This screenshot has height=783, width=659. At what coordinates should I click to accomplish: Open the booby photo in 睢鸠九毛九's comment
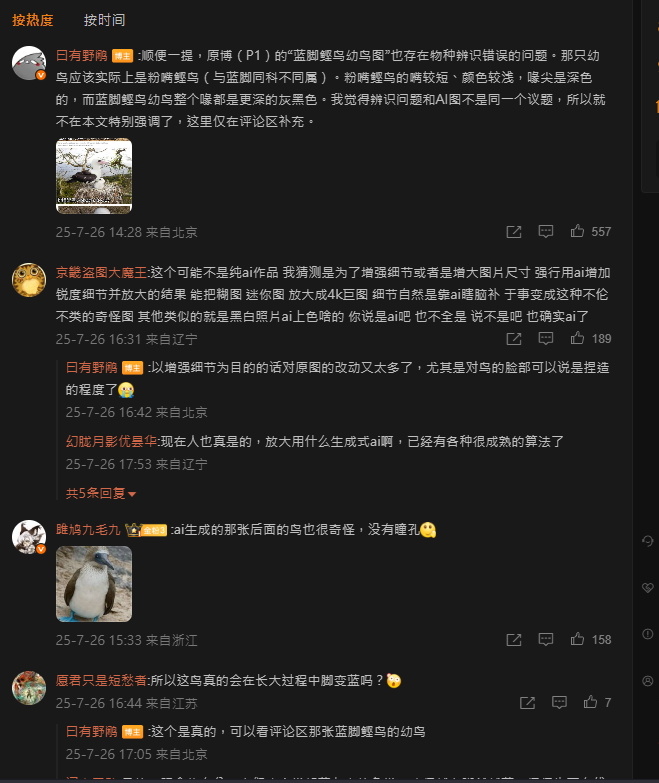(x=94, y=583)
